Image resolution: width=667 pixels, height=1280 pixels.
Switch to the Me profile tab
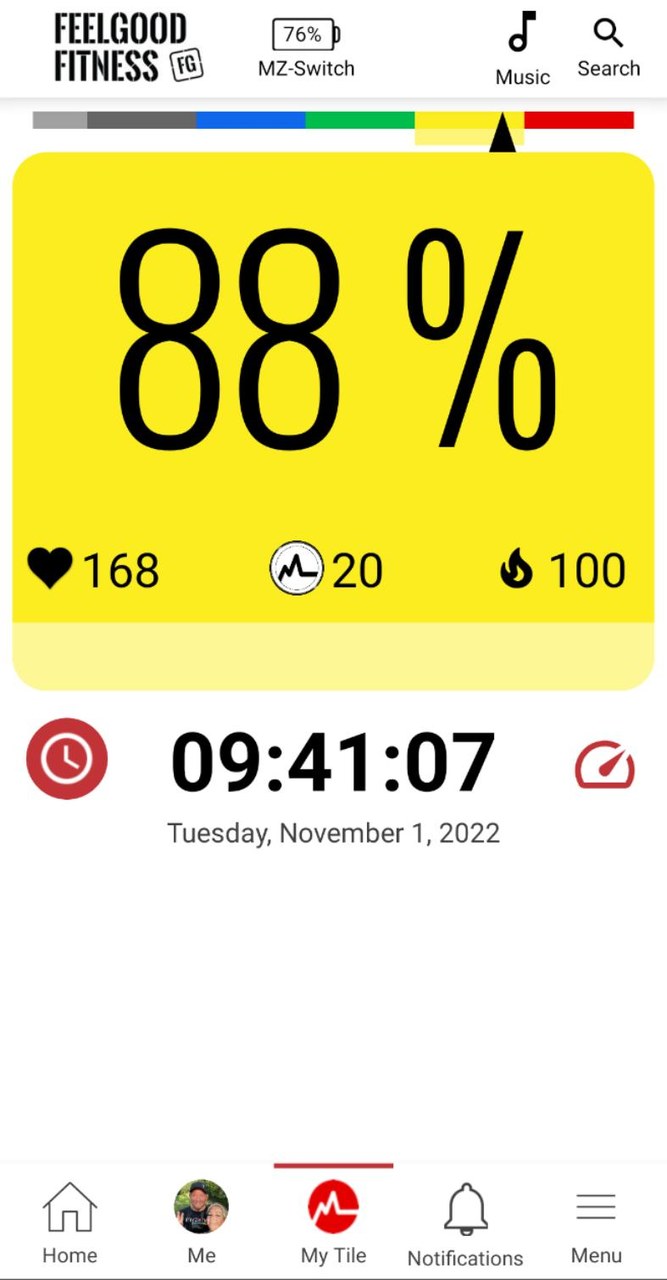[x=201, y=1222]
